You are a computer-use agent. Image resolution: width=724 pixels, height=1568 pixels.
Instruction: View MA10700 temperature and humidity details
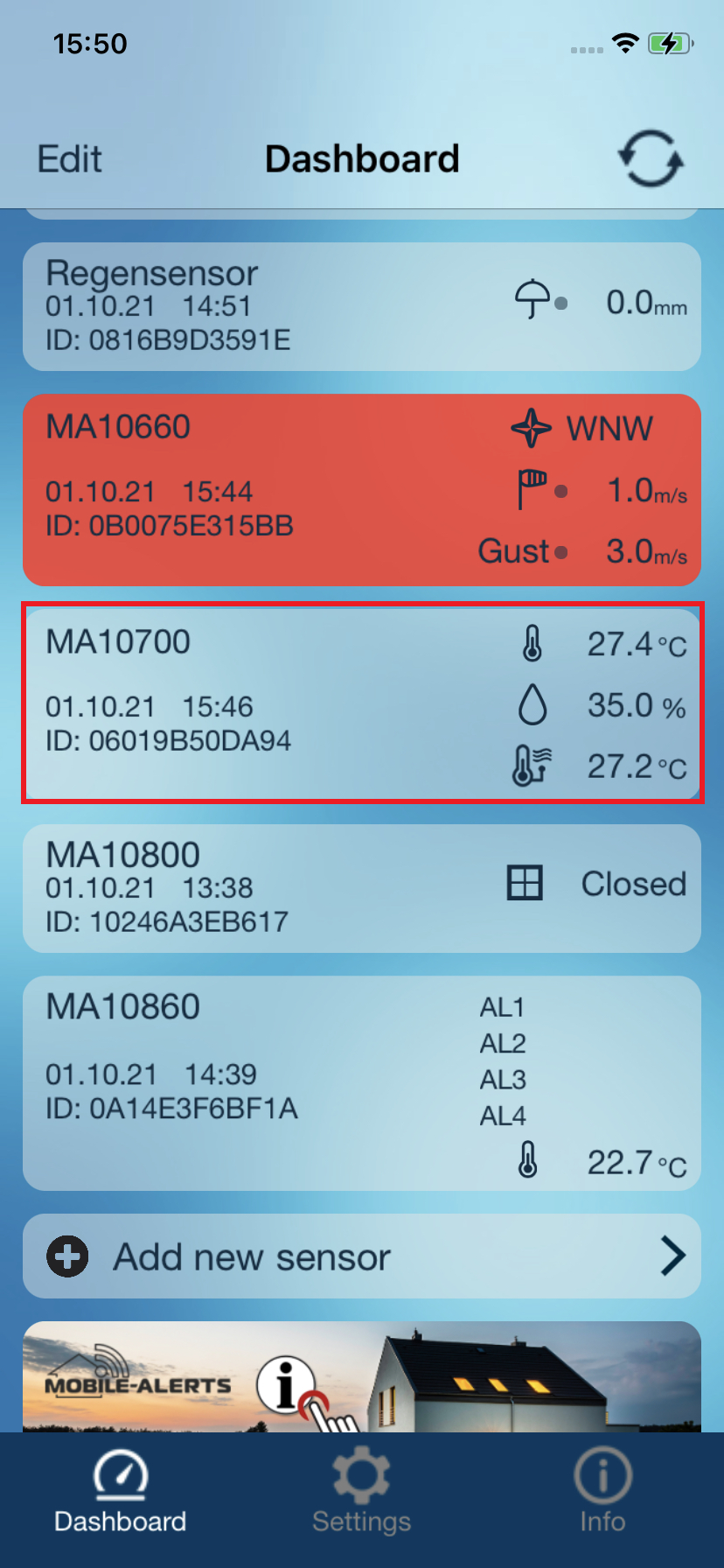pyautogui.click(x=362, y=703)
